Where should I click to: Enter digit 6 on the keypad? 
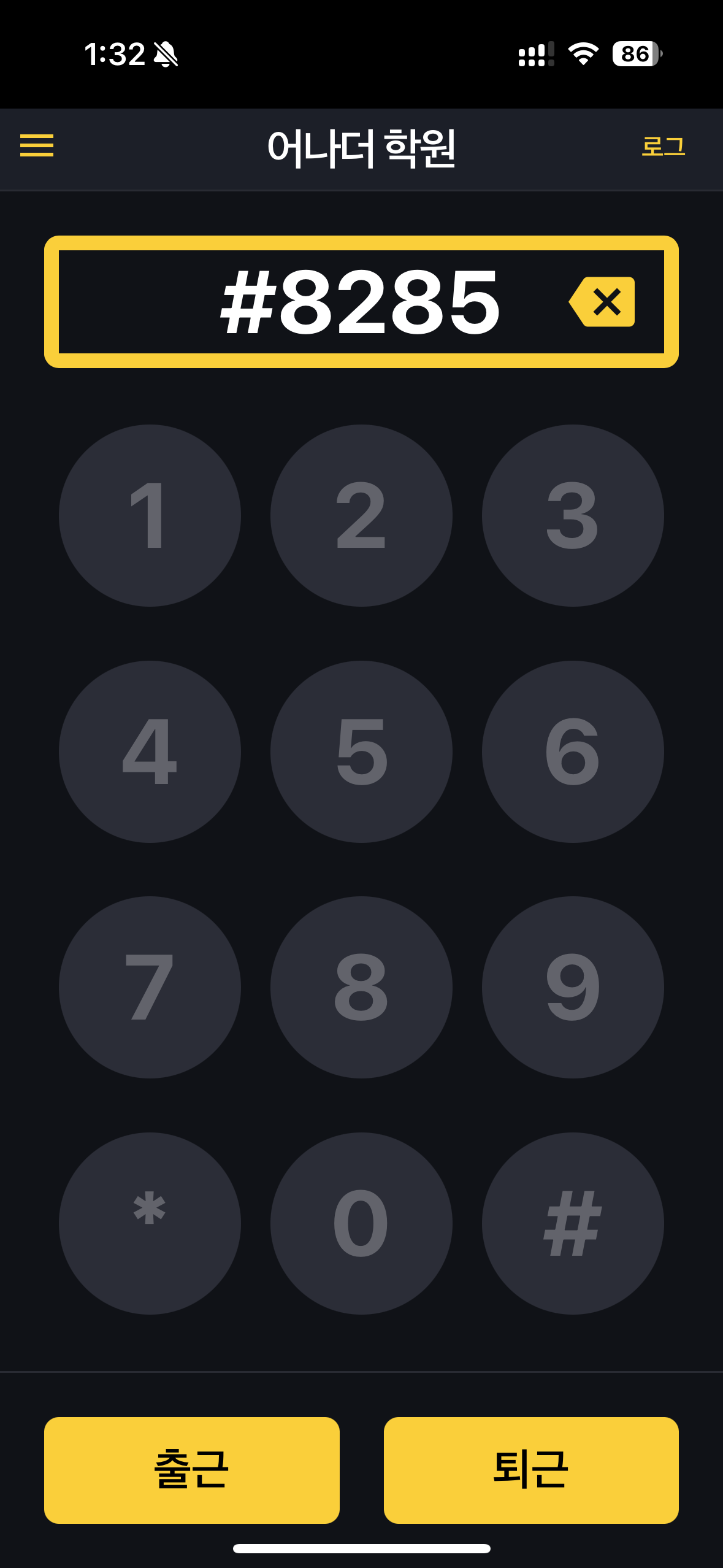coord(573,751)
